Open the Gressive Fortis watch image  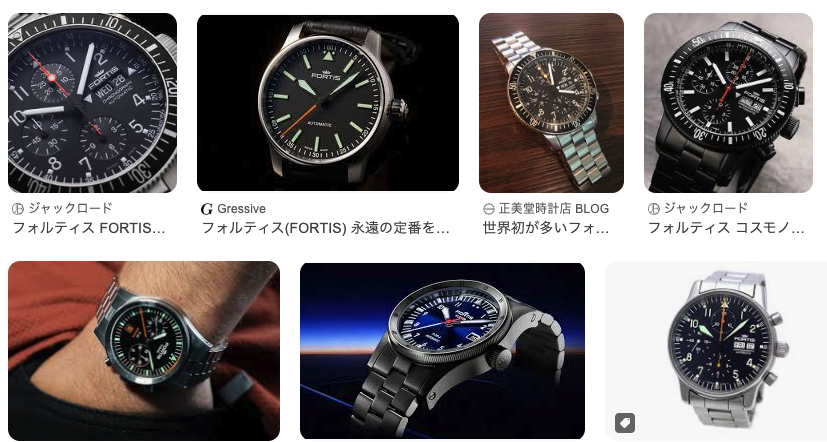(x=327, y=103)
